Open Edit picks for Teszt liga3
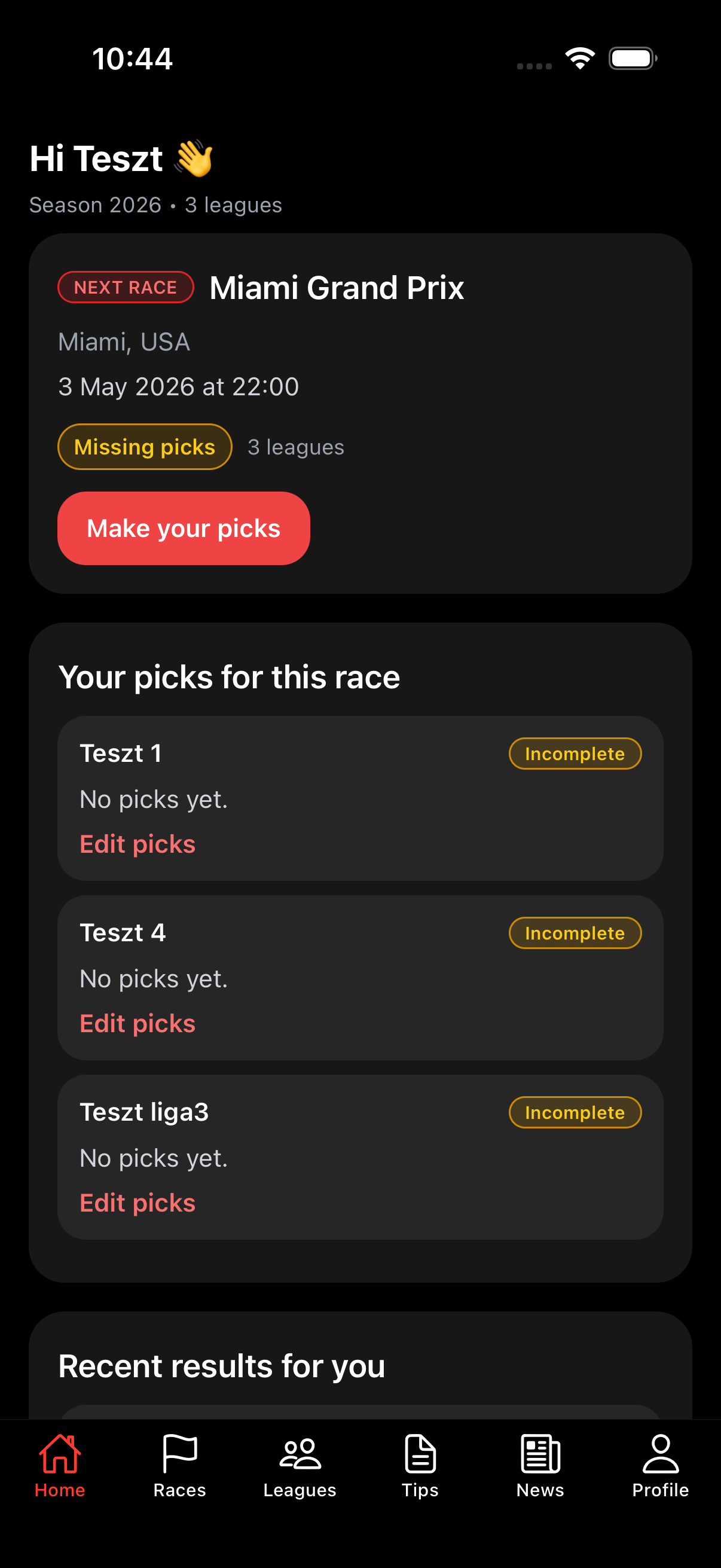The width and height of the screenshot is (721, 1568). tap(138, 1202)
